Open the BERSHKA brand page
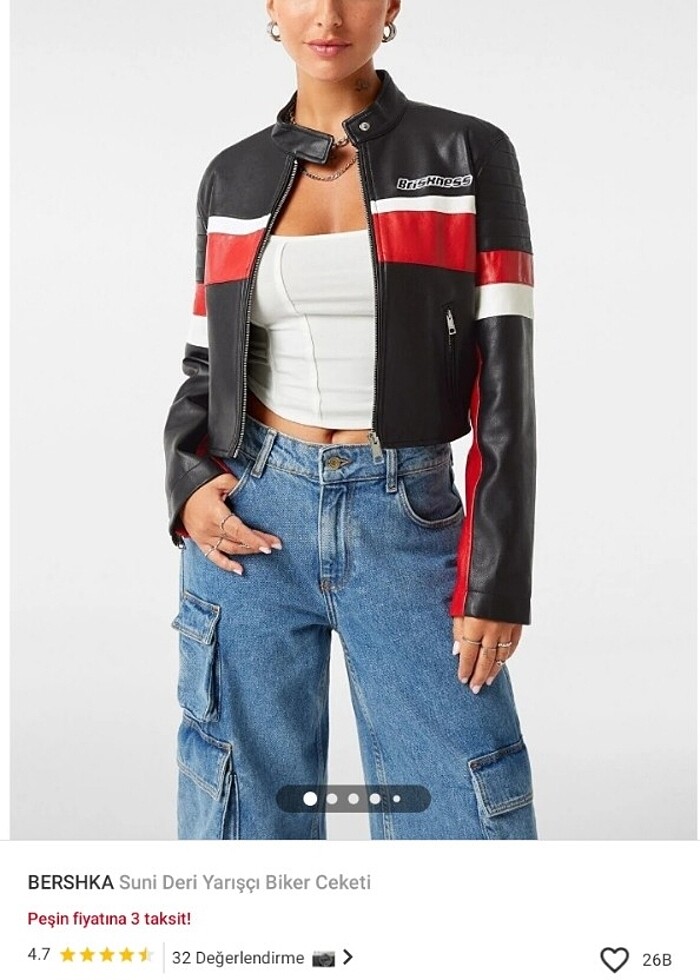The width and height of the screenshot is (700, 980). tap(70, 882)
